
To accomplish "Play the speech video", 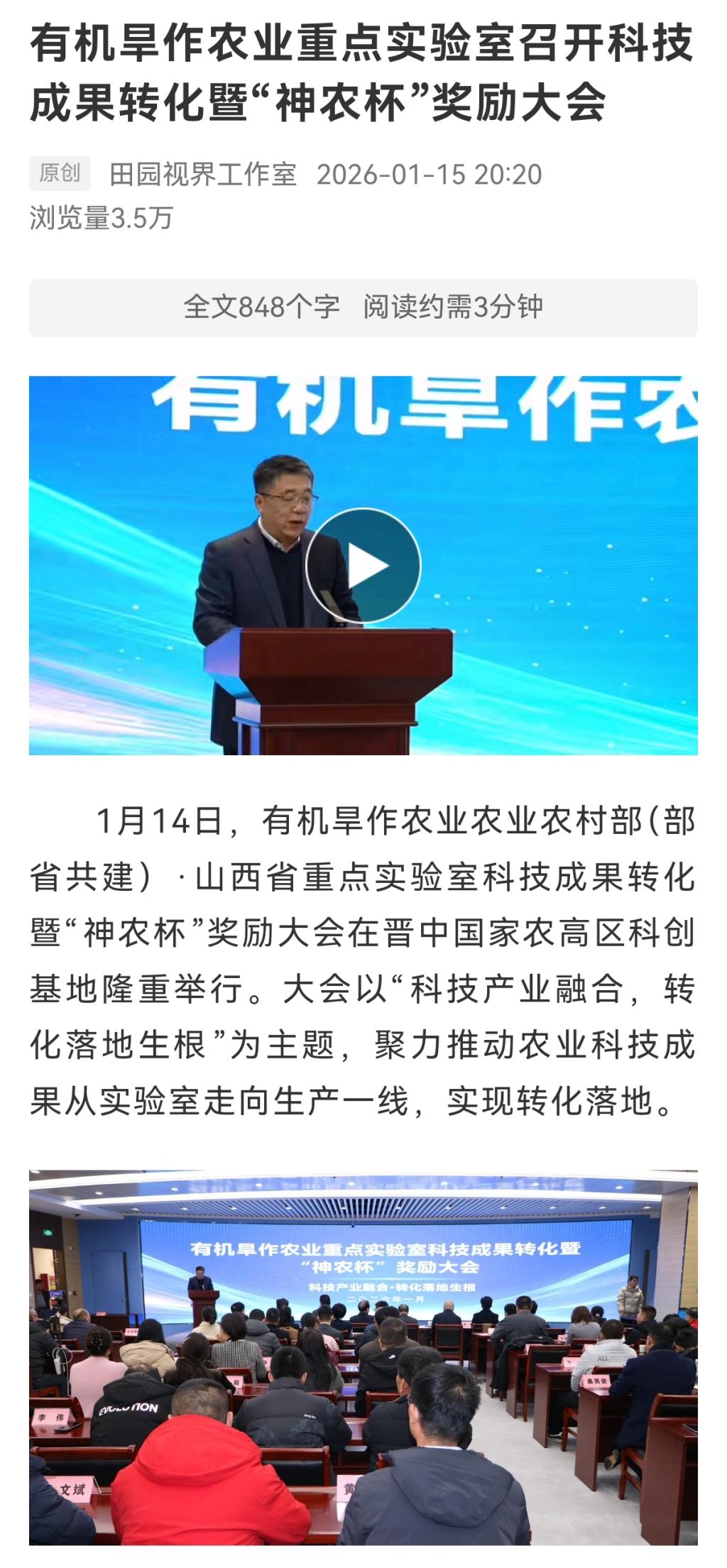I will [x=363, y=566].
